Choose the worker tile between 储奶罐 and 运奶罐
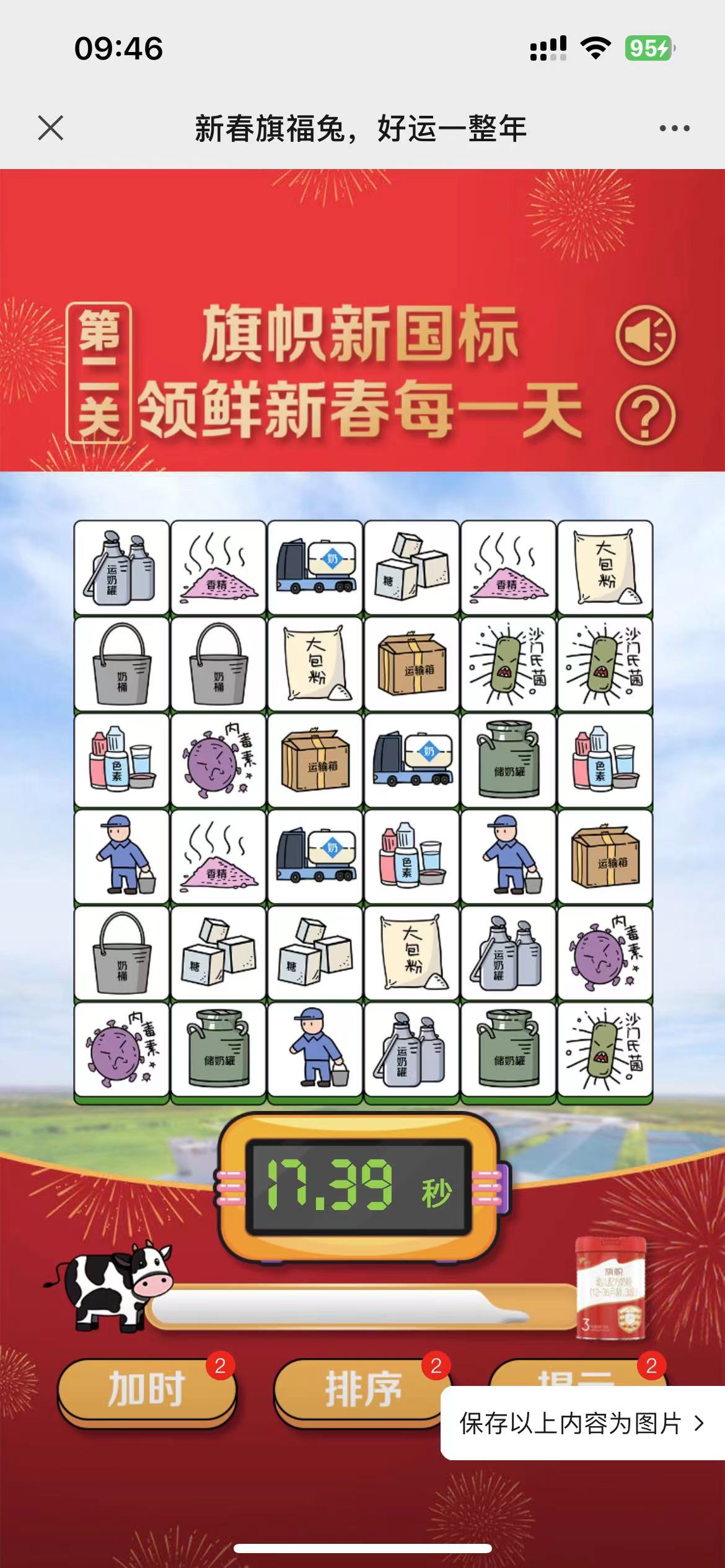The width and height of the screenshot is (725, 1568). (x=315, y=1050)
